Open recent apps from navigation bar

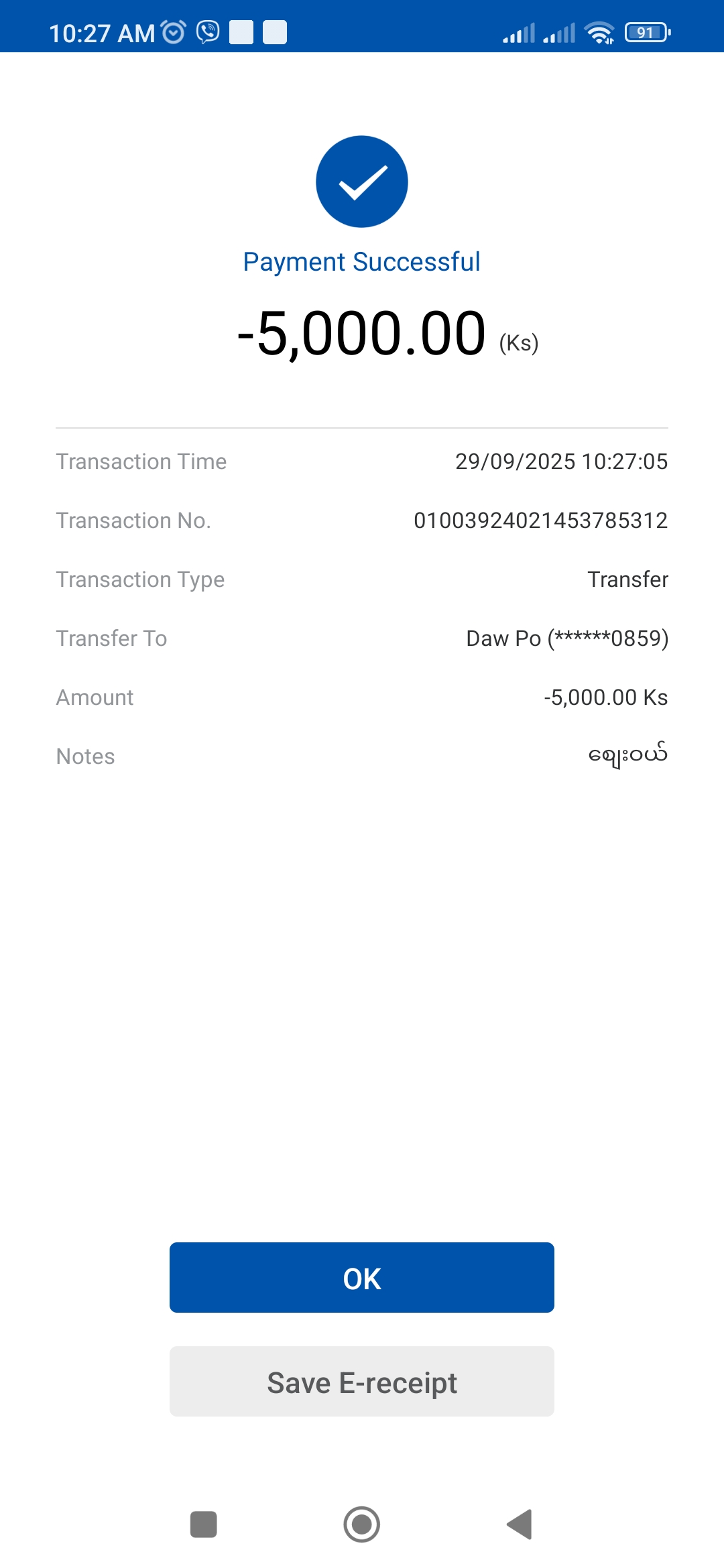tap(204, 1524)
